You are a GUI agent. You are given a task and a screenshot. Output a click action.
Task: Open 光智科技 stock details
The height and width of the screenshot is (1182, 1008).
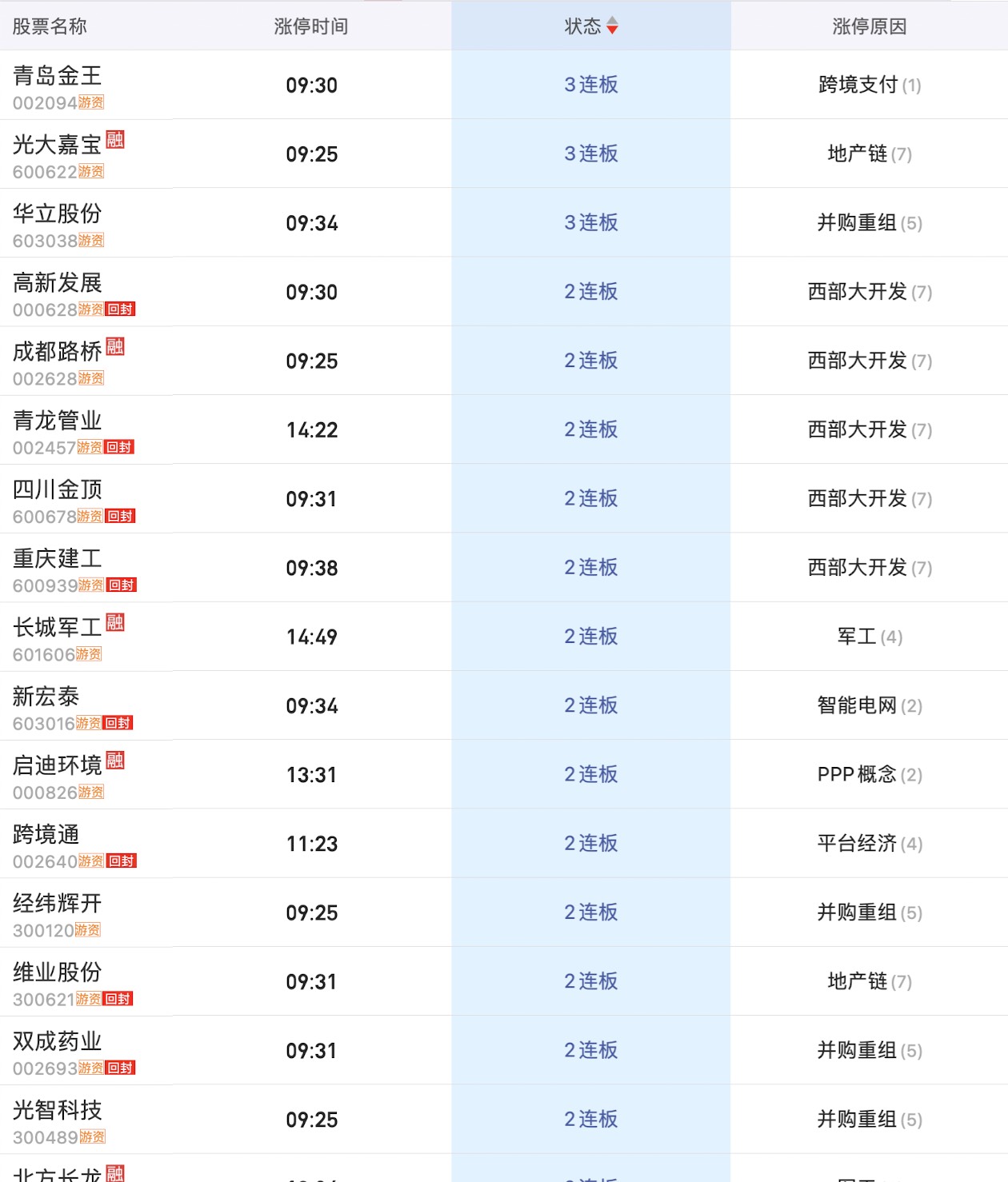pos(58,1110)
